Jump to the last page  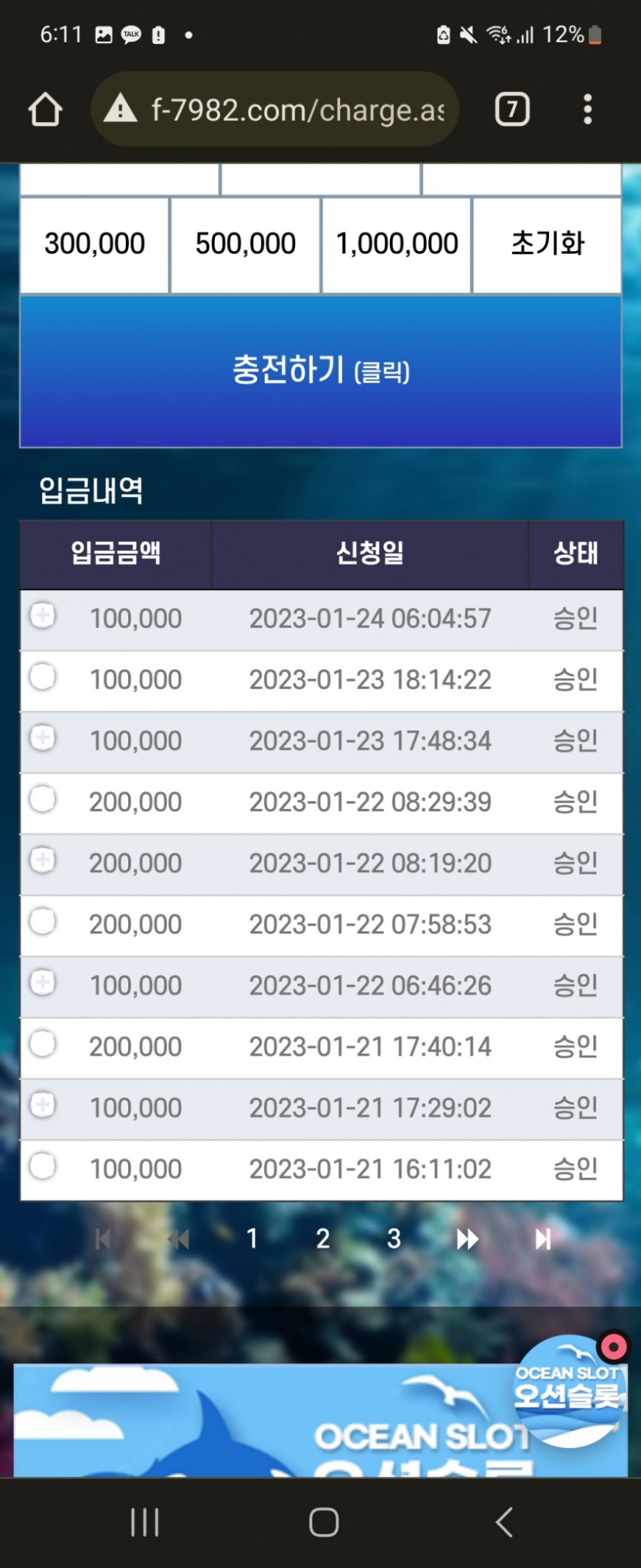(x=543, y=1238)
